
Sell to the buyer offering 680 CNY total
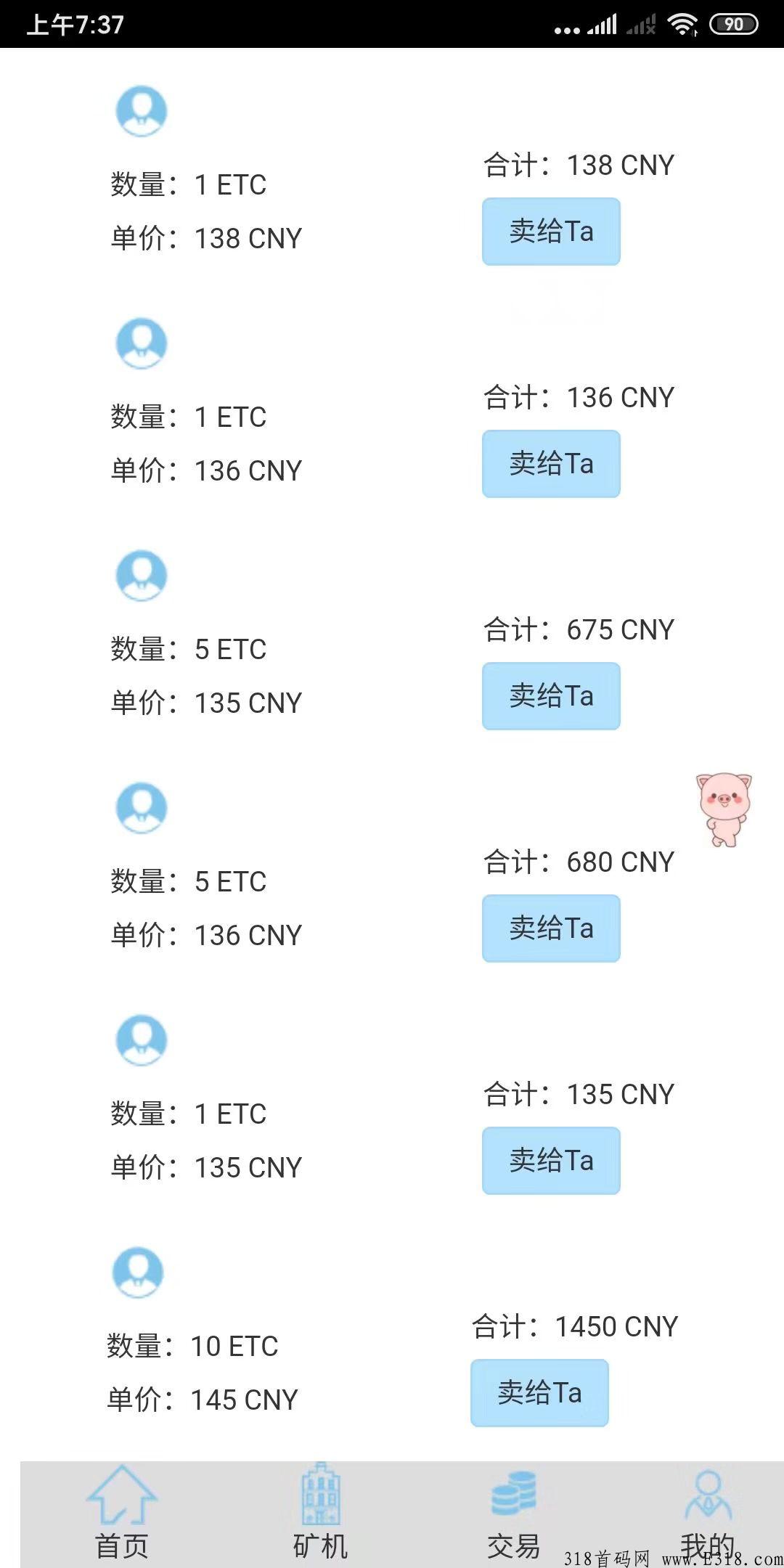[x=550, y=928]
